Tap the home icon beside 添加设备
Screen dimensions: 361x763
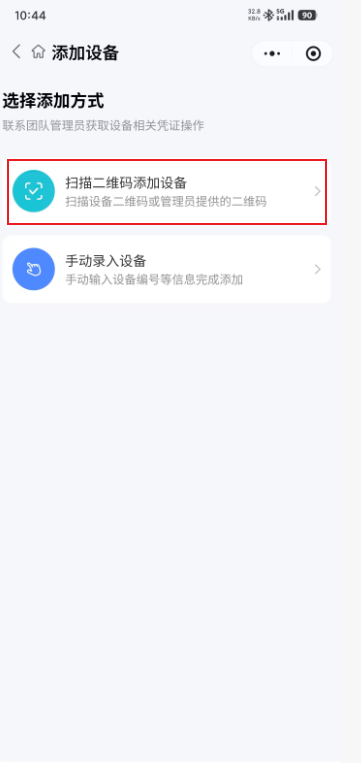(x=38, y=52)
